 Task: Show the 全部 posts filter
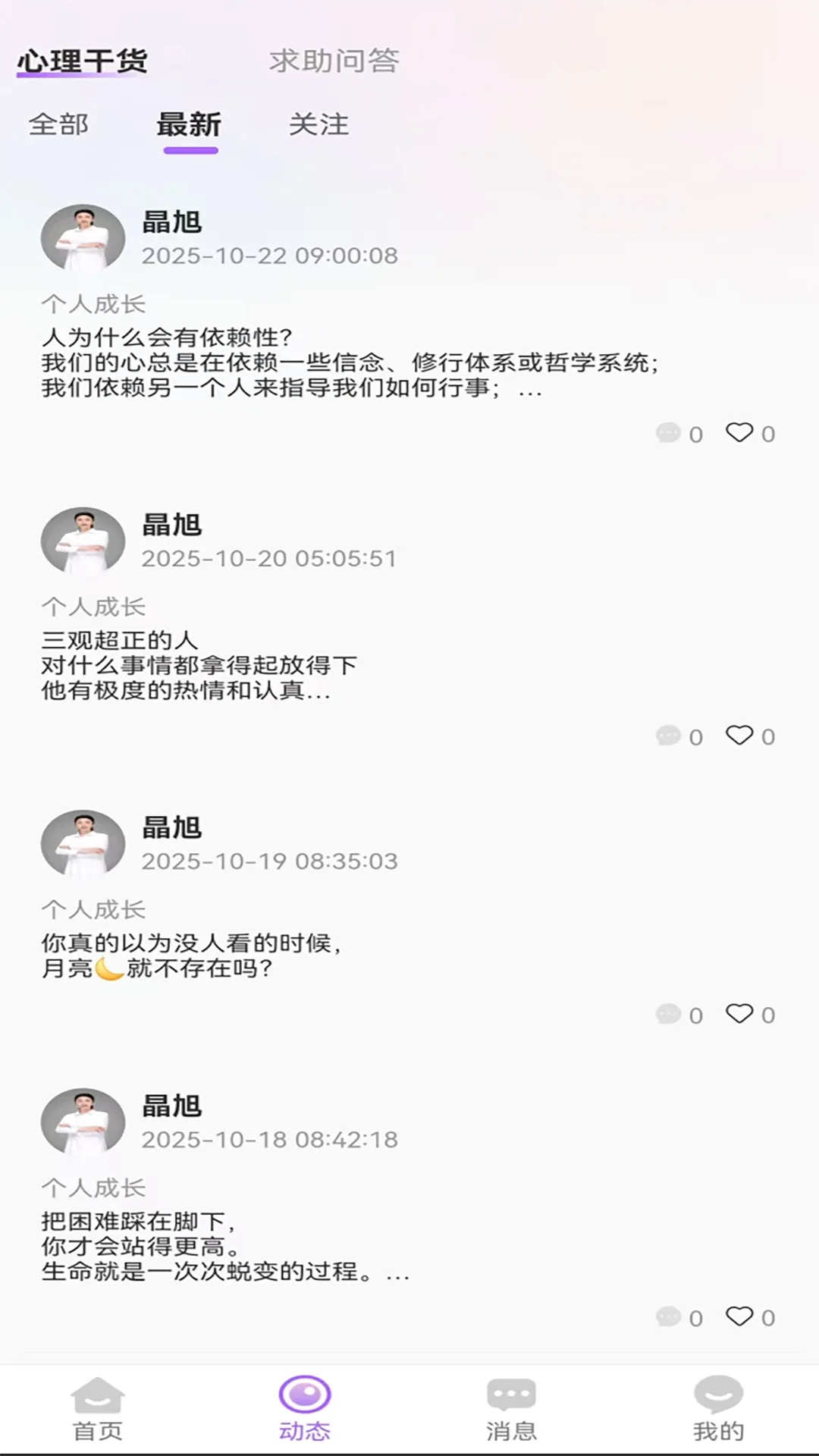58,124
